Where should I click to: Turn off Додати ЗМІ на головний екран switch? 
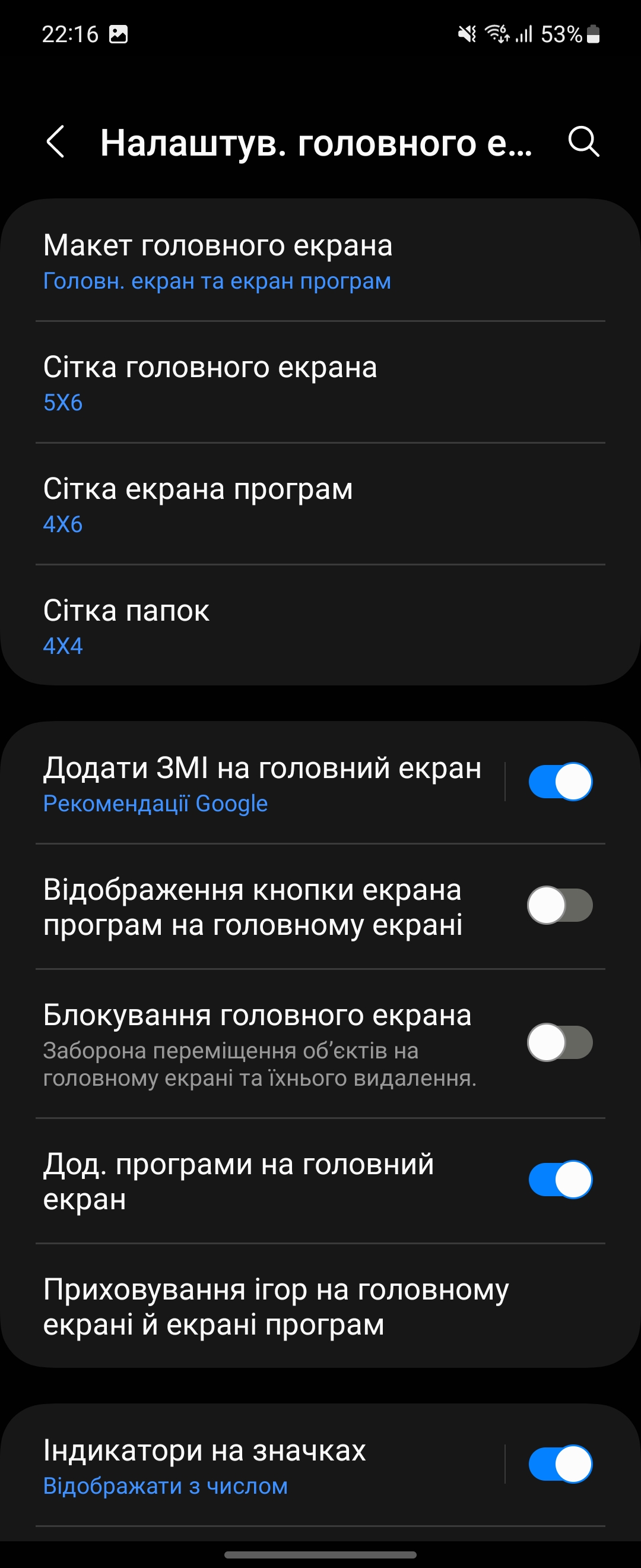coord(560,782)
